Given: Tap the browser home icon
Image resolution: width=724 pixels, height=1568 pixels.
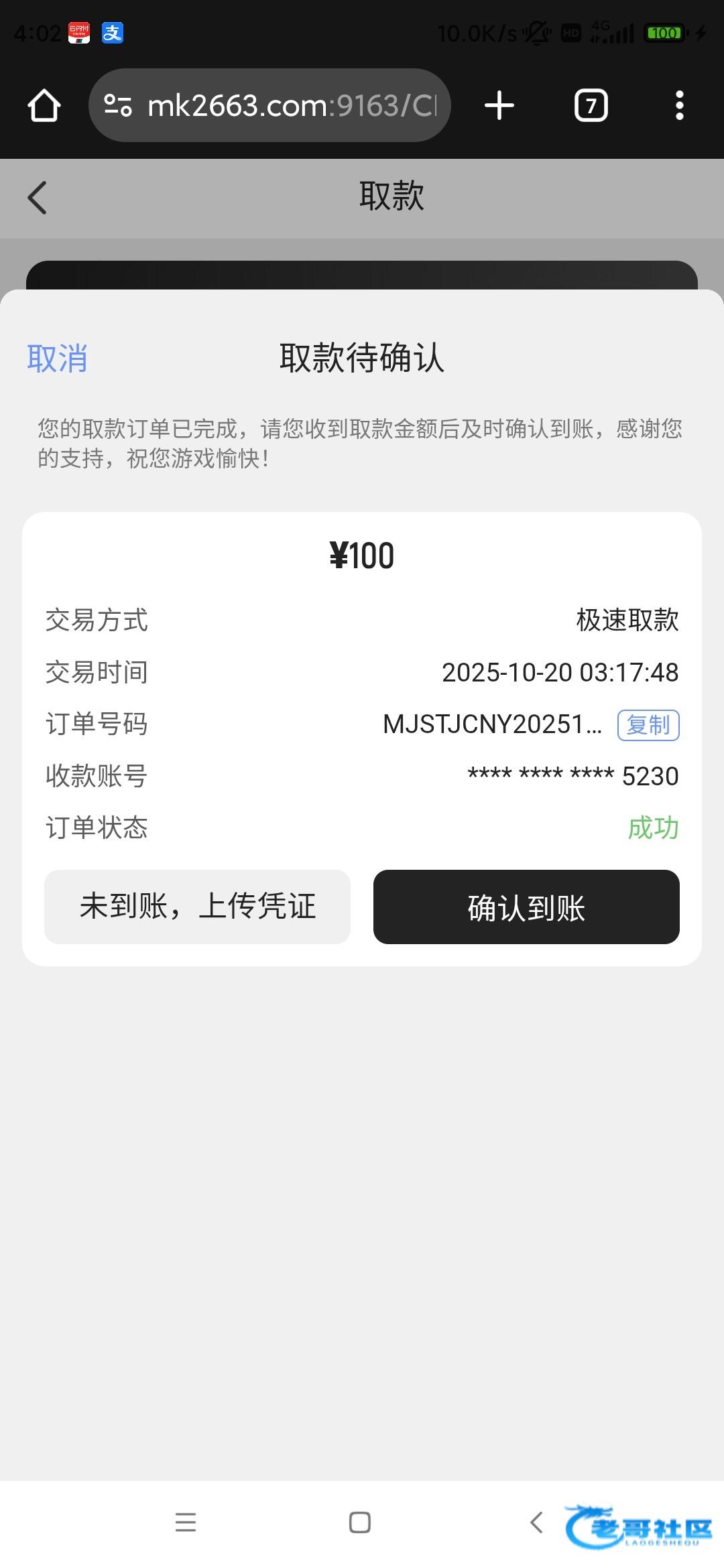Looking at the screenshot, I should pos(44,106).
